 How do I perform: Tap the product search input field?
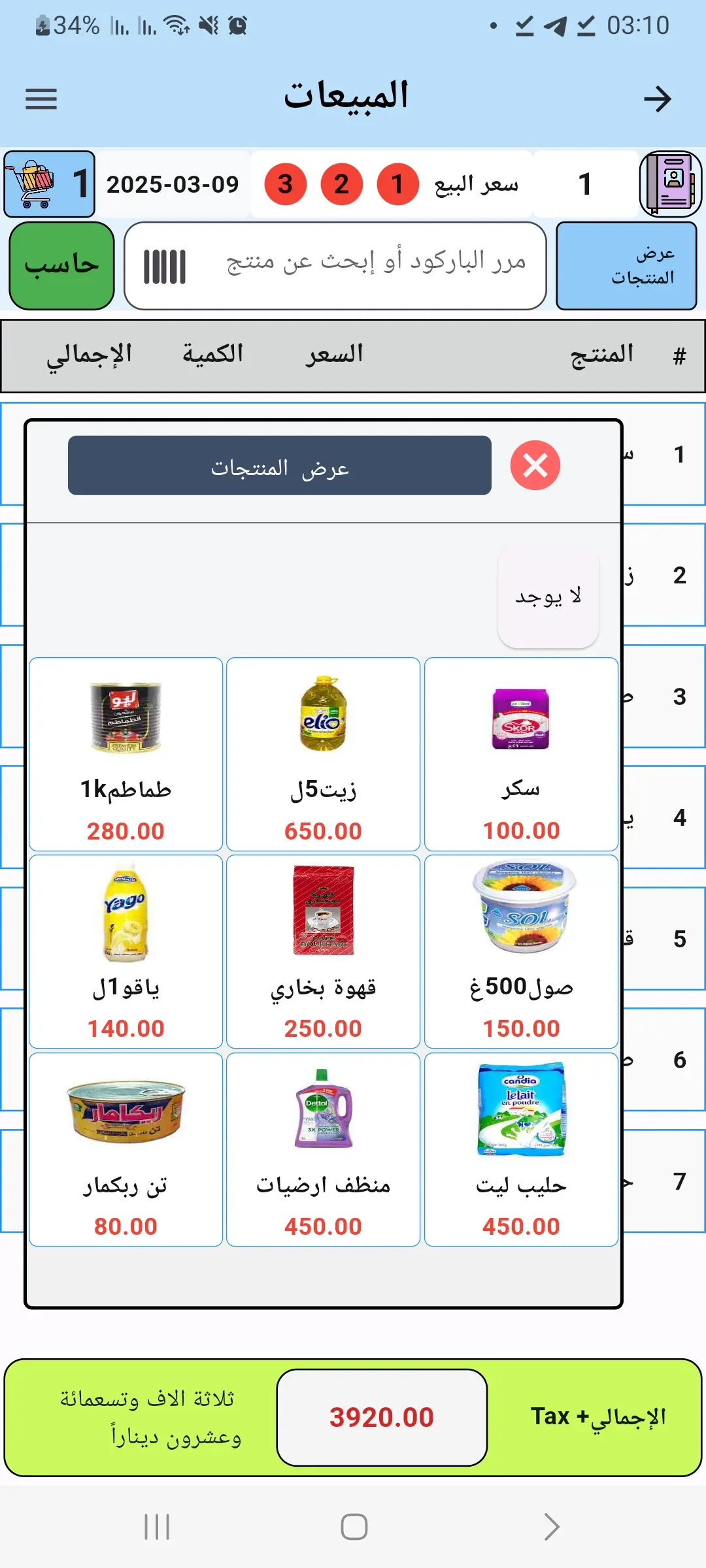coord(366,266)
